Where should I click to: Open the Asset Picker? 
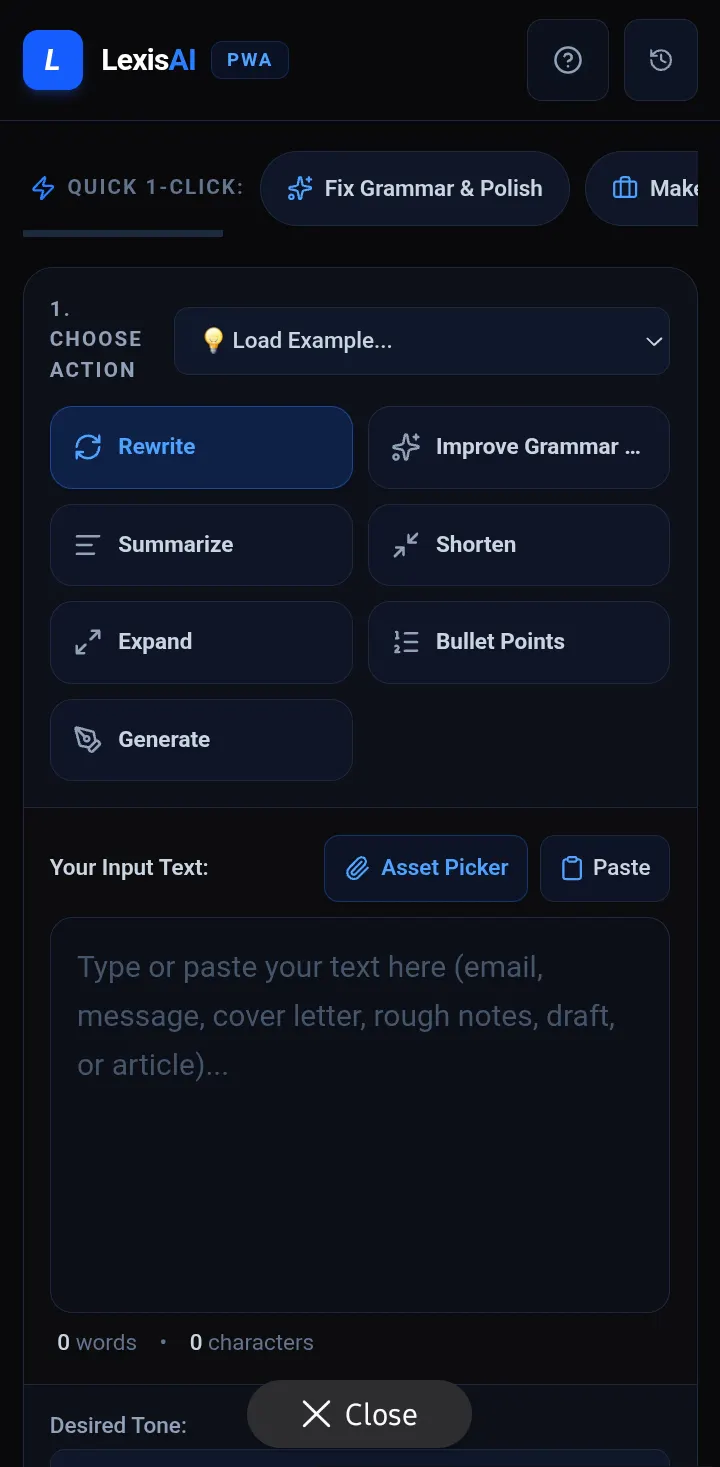pos(426,868)
